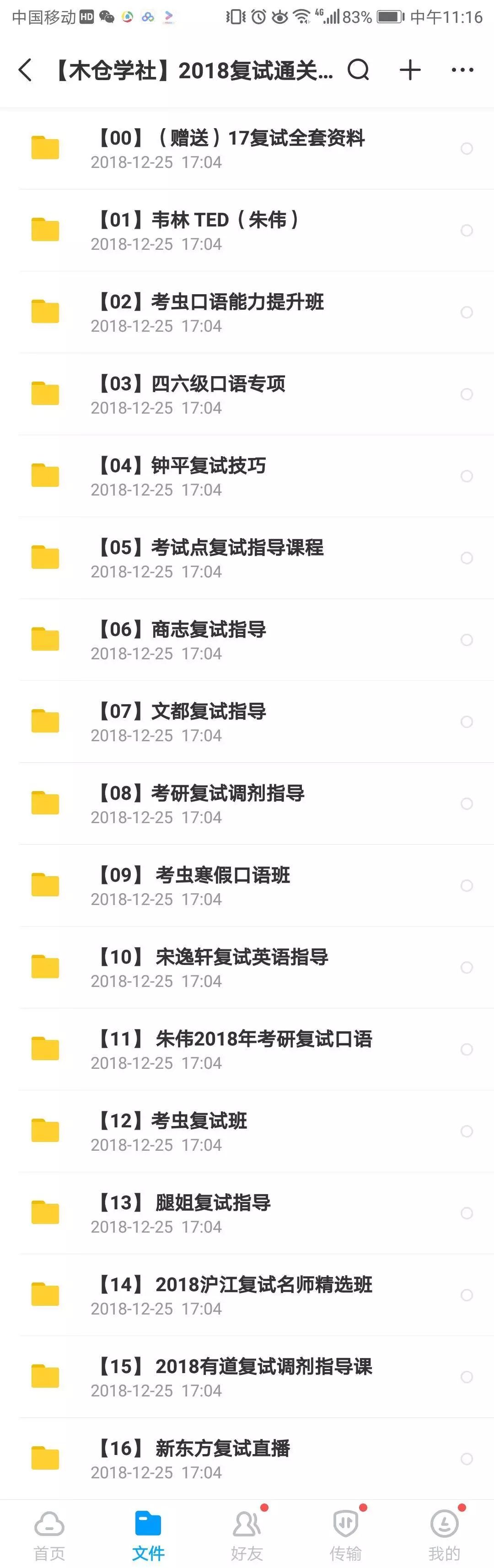The width and height of the screenshot is (494, 1568).
Task: Switch to the 传输 tab
Action: (345, 1534)
